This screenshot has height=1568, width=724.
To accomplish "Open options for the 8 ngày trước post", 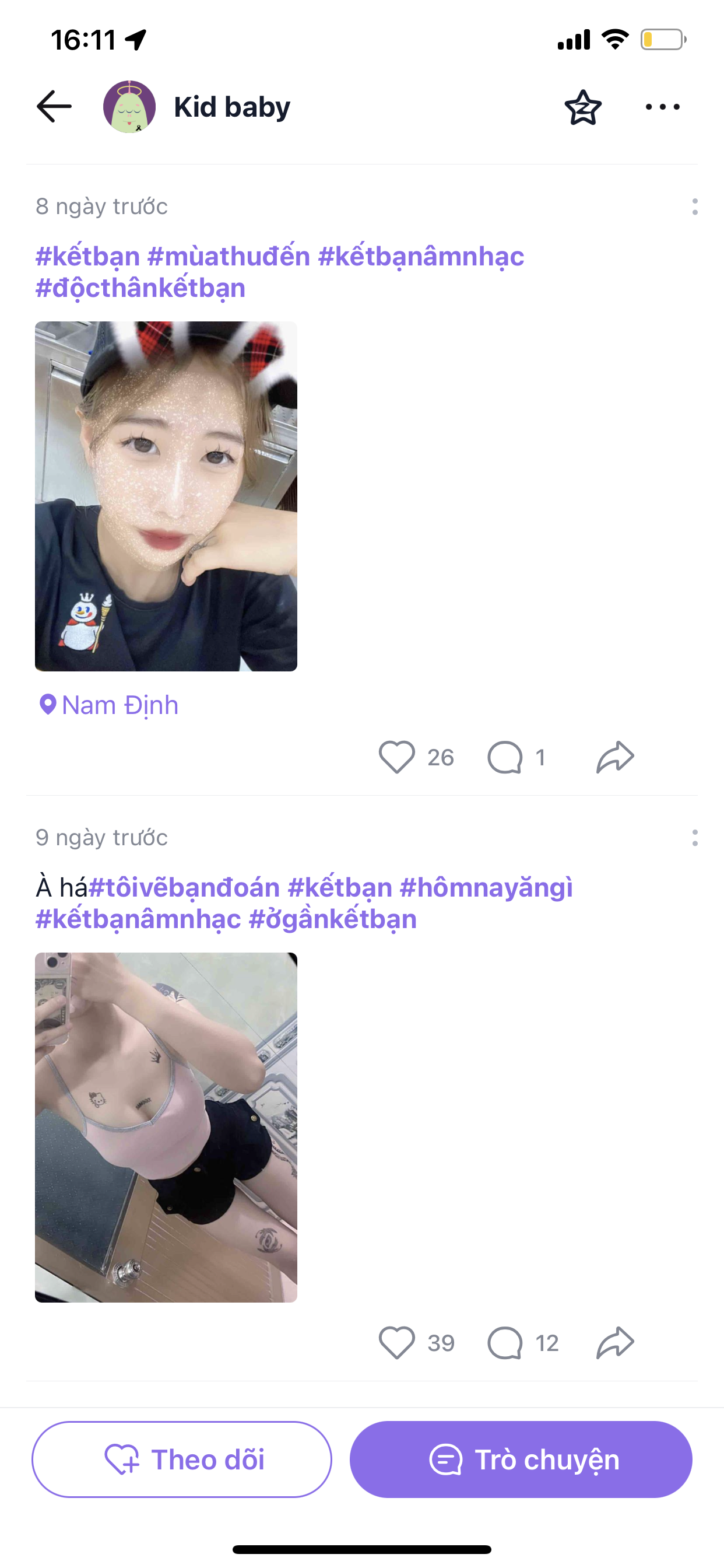I will tap(695, 207).
